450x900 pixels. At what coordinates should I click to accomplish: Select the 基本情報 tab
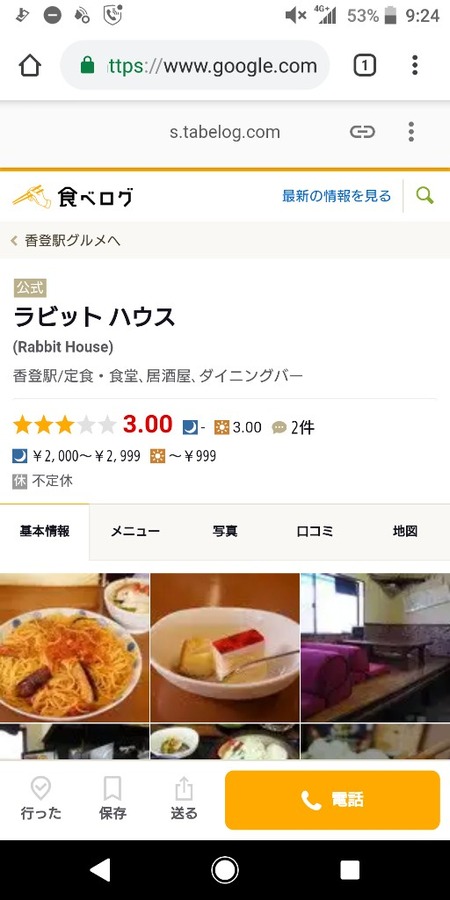(45, 532)
